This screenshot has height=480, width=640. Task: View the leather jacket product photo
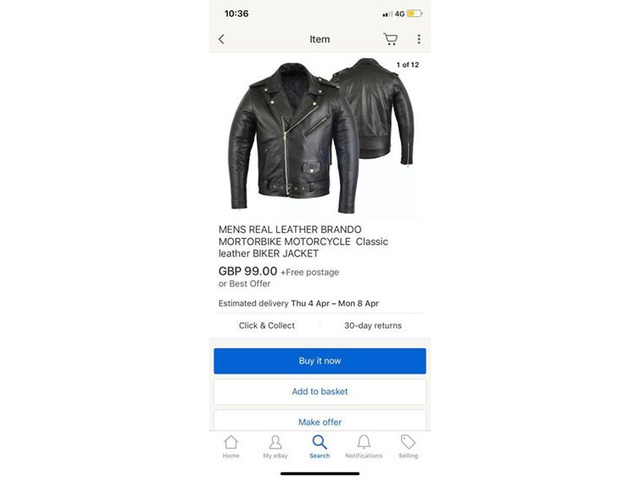tap(319, 135)
